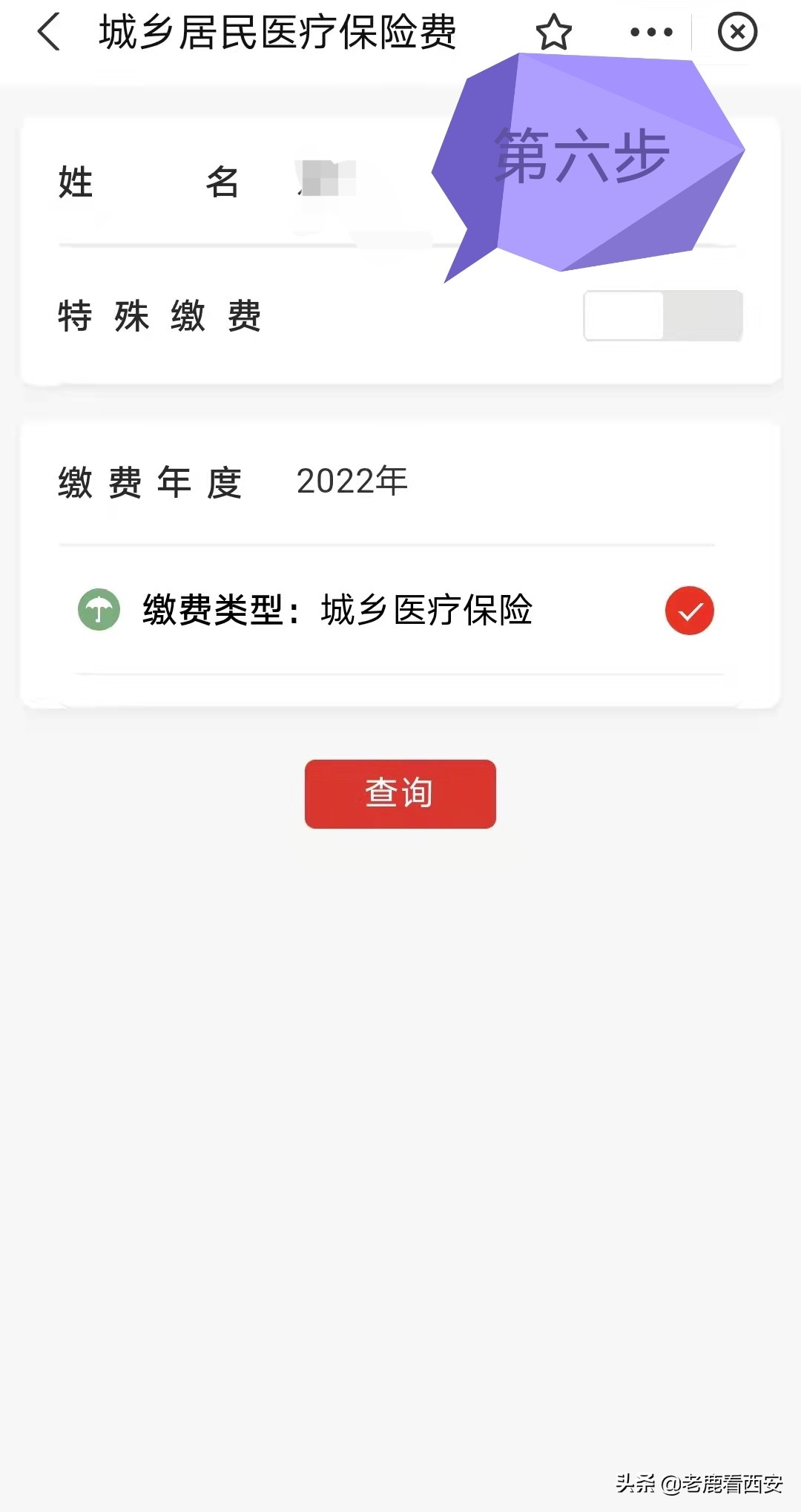Tap the circled close icon in the header
The width and height of the screenshot is (801, 1512).
point(737,33)
